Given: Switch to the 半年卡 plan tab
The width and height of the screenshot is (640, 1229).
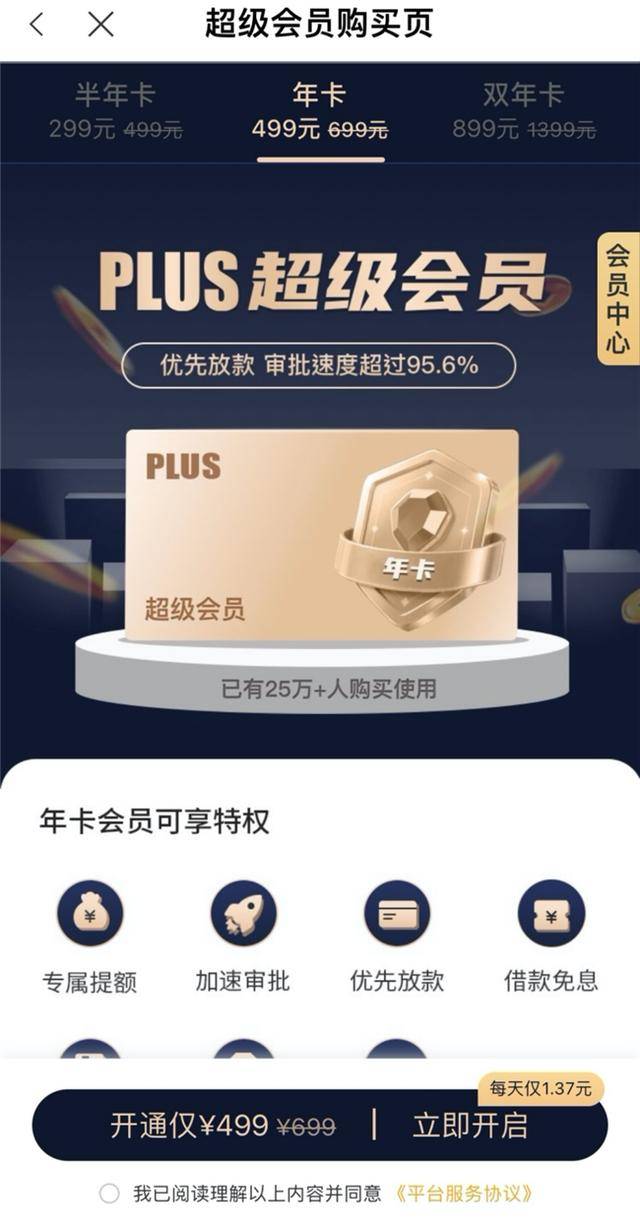Looking at the screenshot, I should coord(115,111).
